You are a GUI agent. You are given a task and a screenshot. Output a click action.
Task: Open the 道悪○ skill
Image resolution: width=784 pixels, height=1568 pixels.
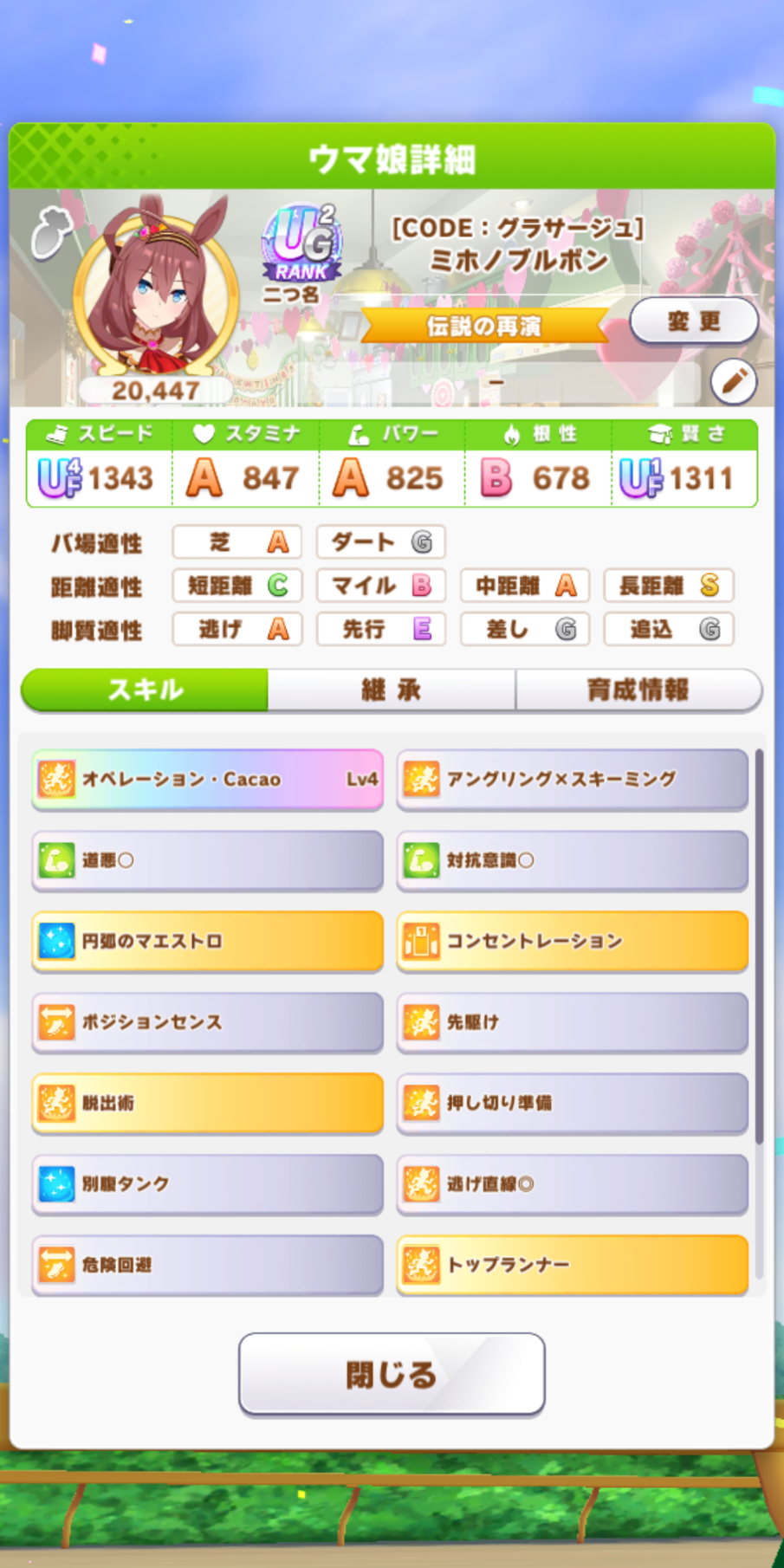point(208,860)
